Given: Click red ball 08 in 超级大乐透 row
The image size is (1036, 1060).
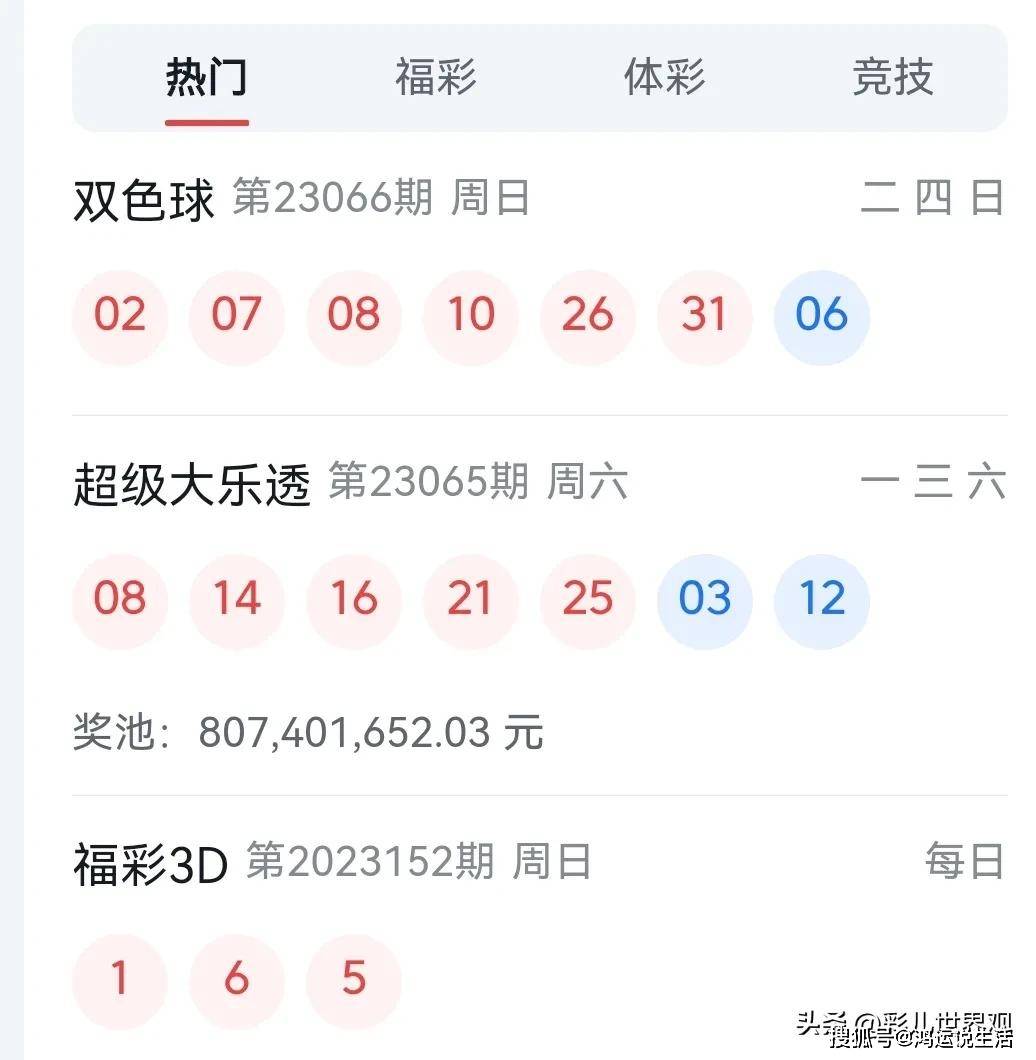Looking at the screenshot, I should coord(120,600).
